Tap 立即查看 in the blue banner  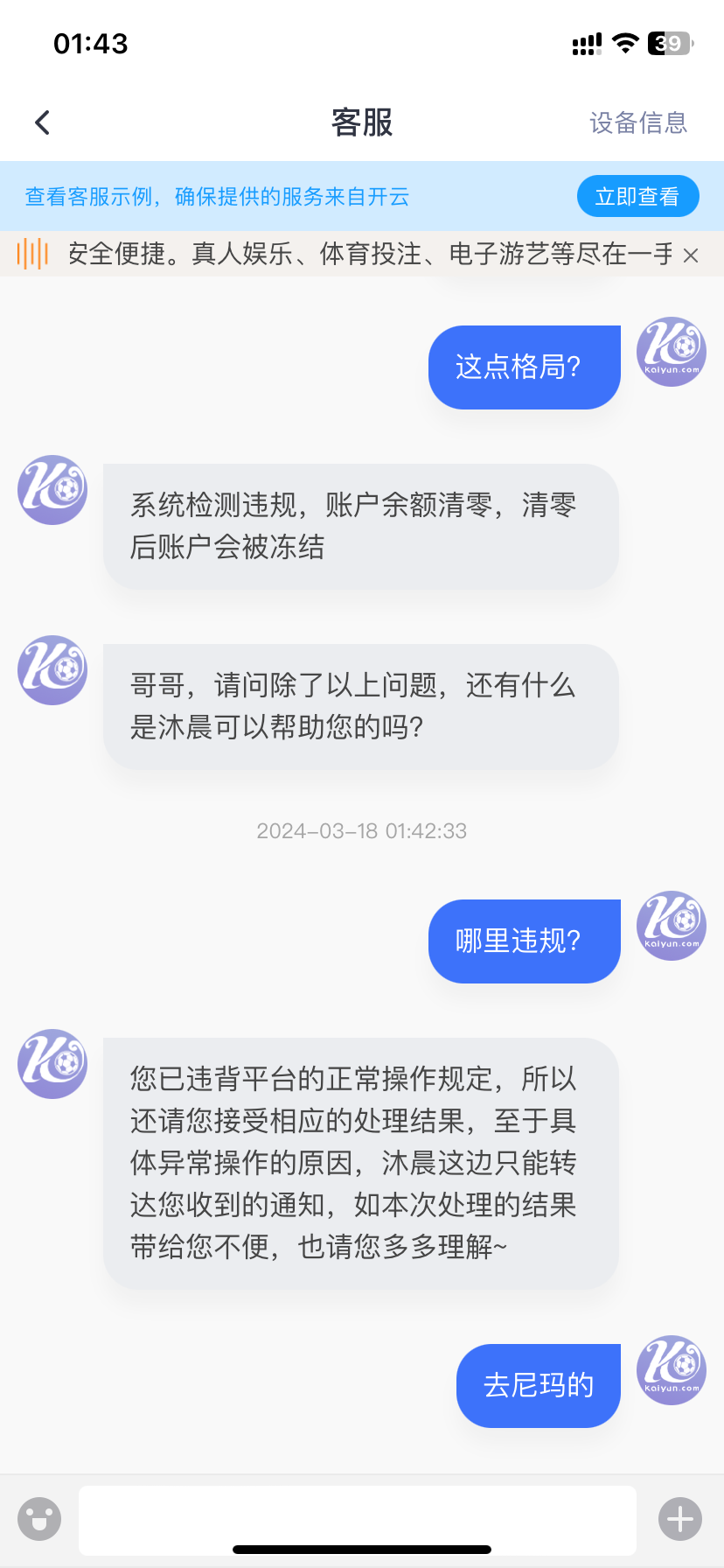(x=637, y=196)
